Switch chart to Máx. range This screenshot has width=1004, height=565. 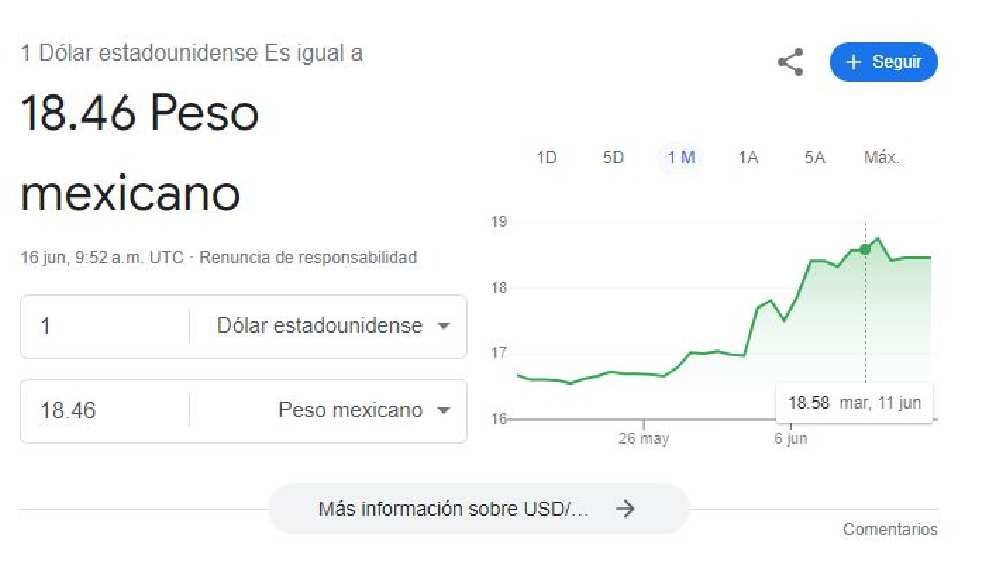(881, 158)
